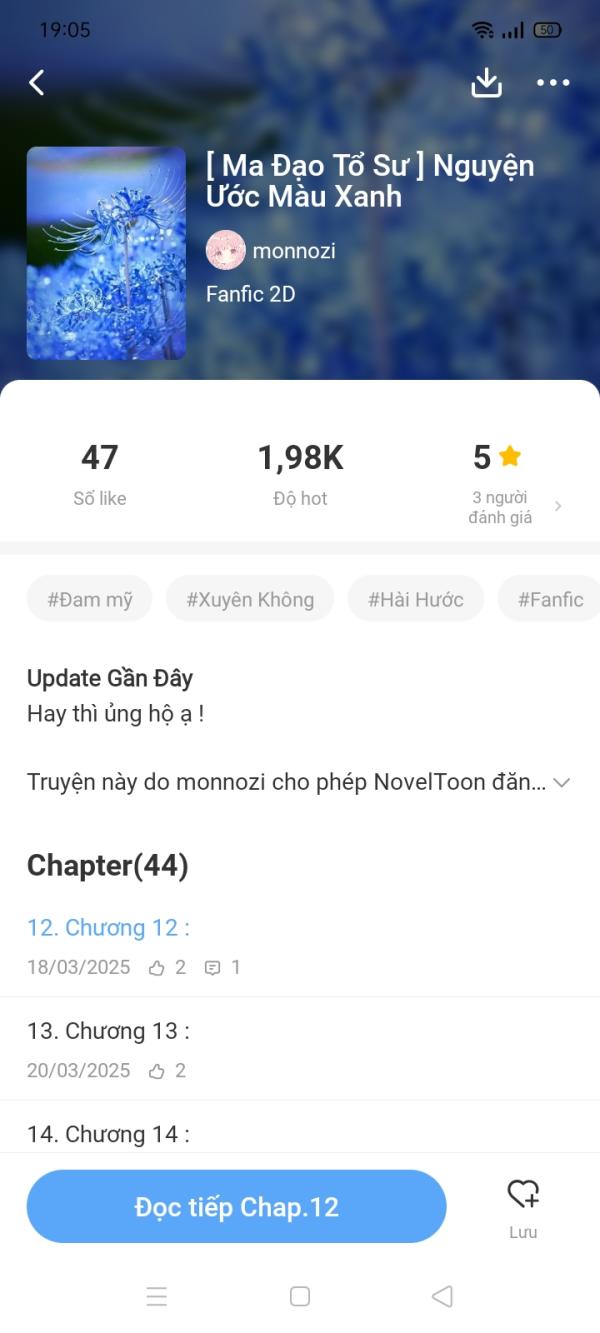
Task: View the 3 reader ratings
Action: 513,506
